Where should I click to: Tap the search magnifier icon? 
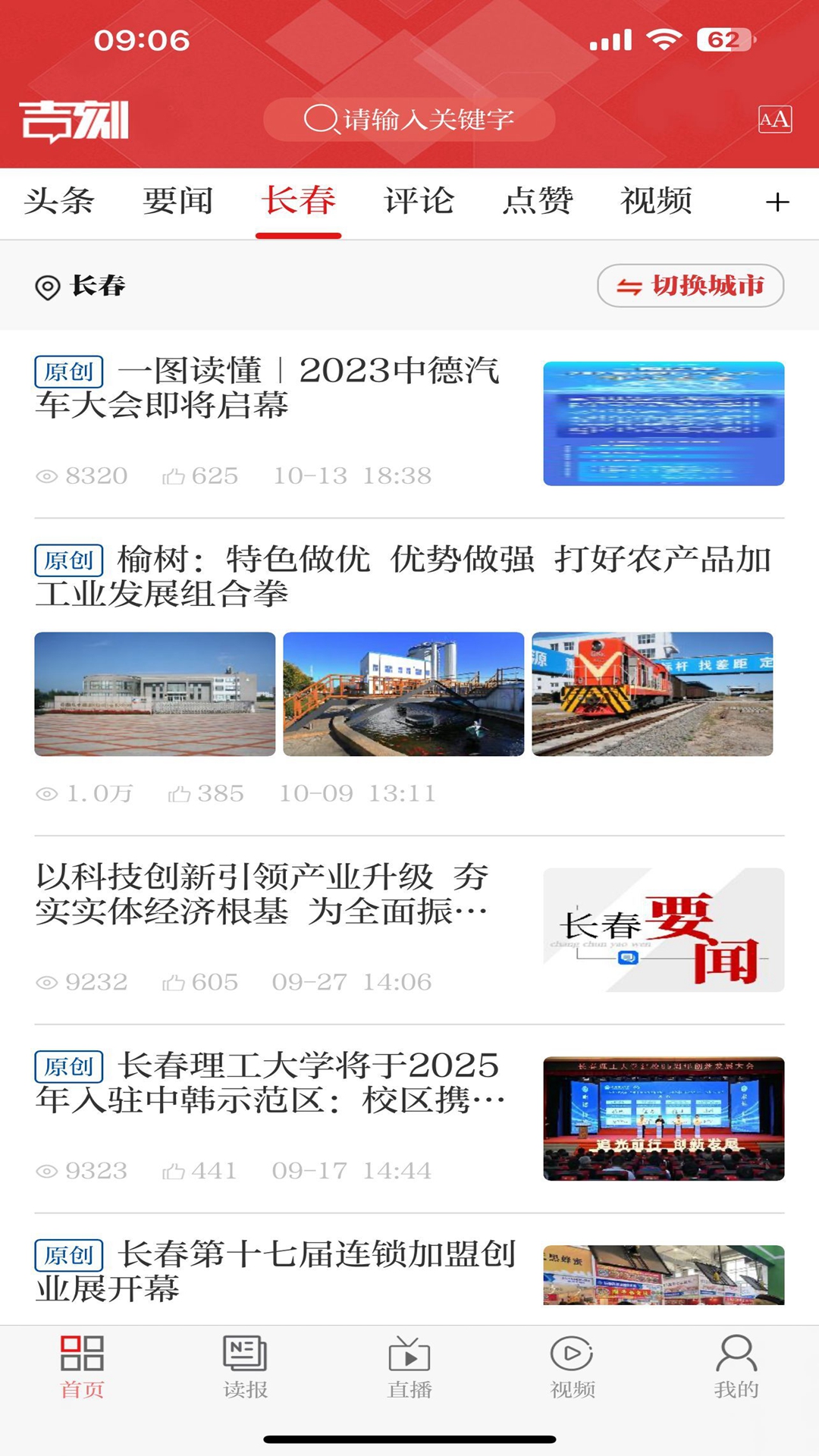322,120
